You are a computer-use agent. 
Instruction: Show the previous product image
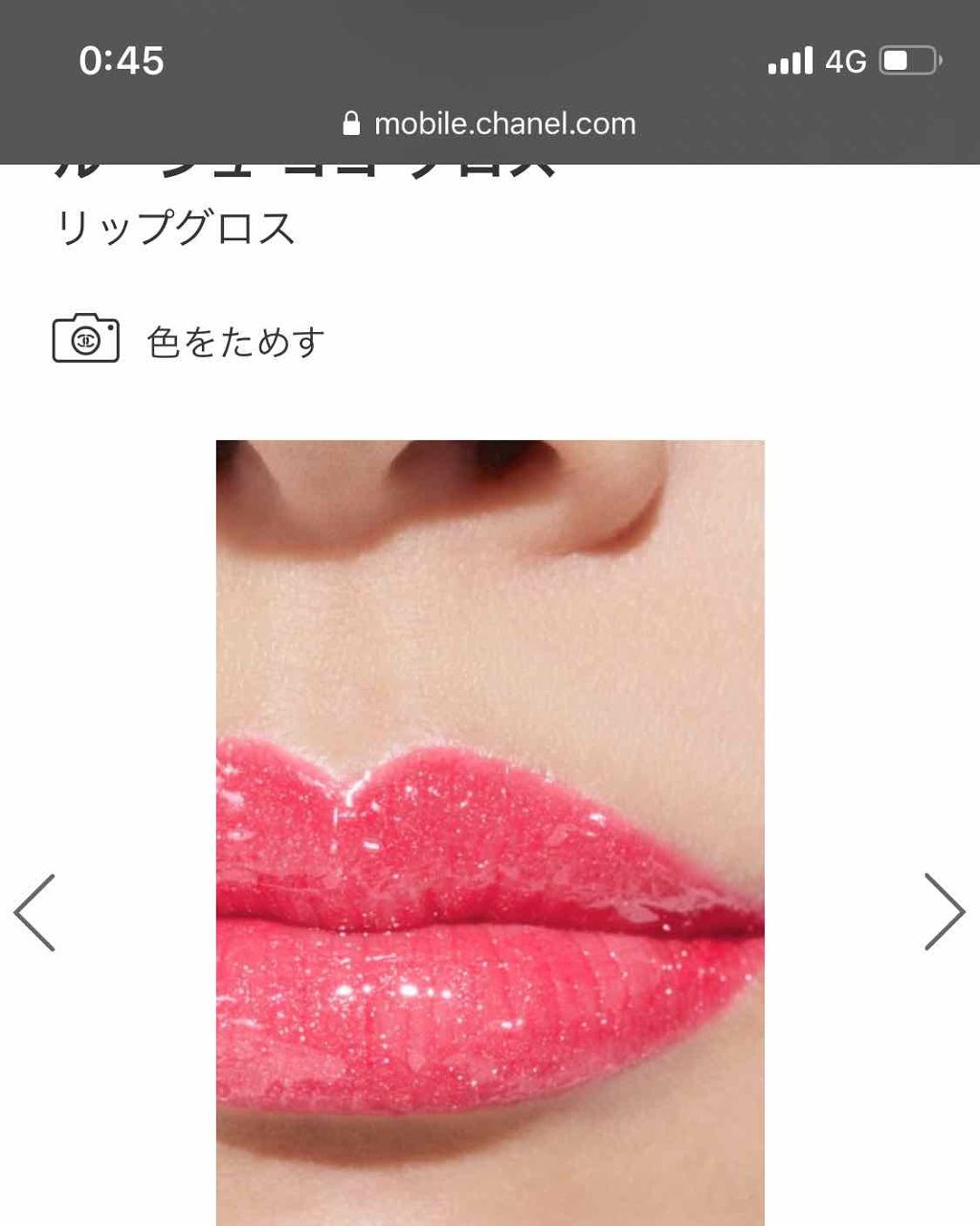35,912
